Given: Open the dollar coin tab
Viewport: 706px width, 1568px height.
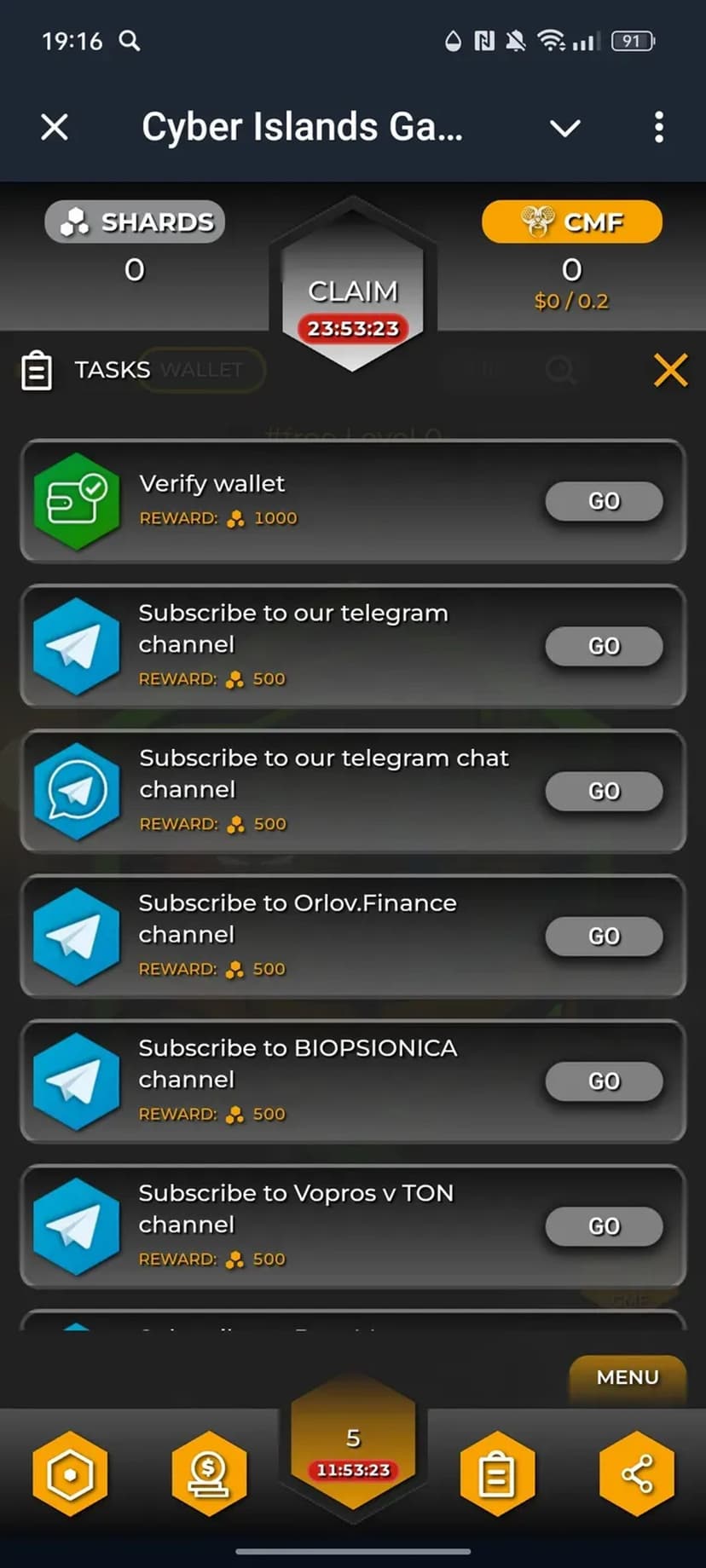Looking at the screenshot, I should 209,1473.
